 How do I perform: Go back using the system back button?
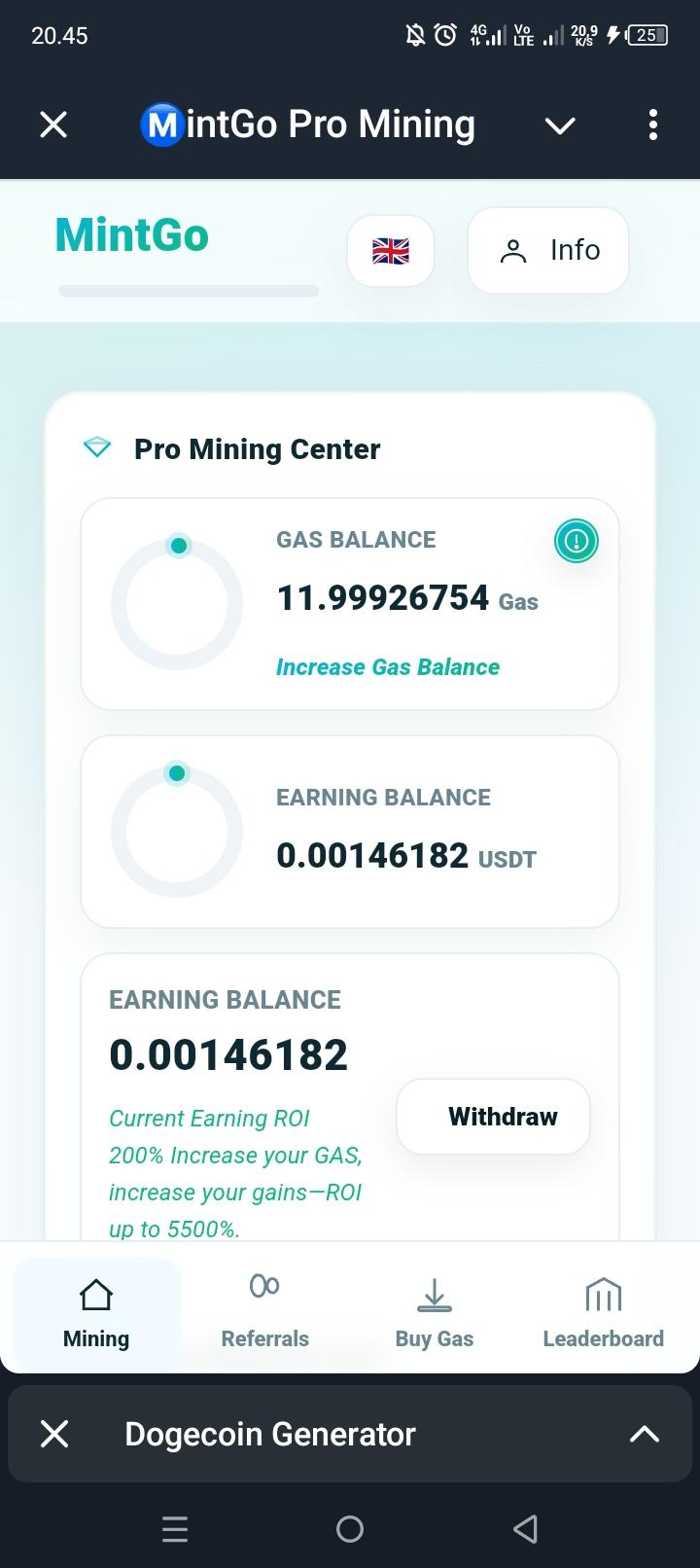pyautogui.click(x=525, y=1529)
